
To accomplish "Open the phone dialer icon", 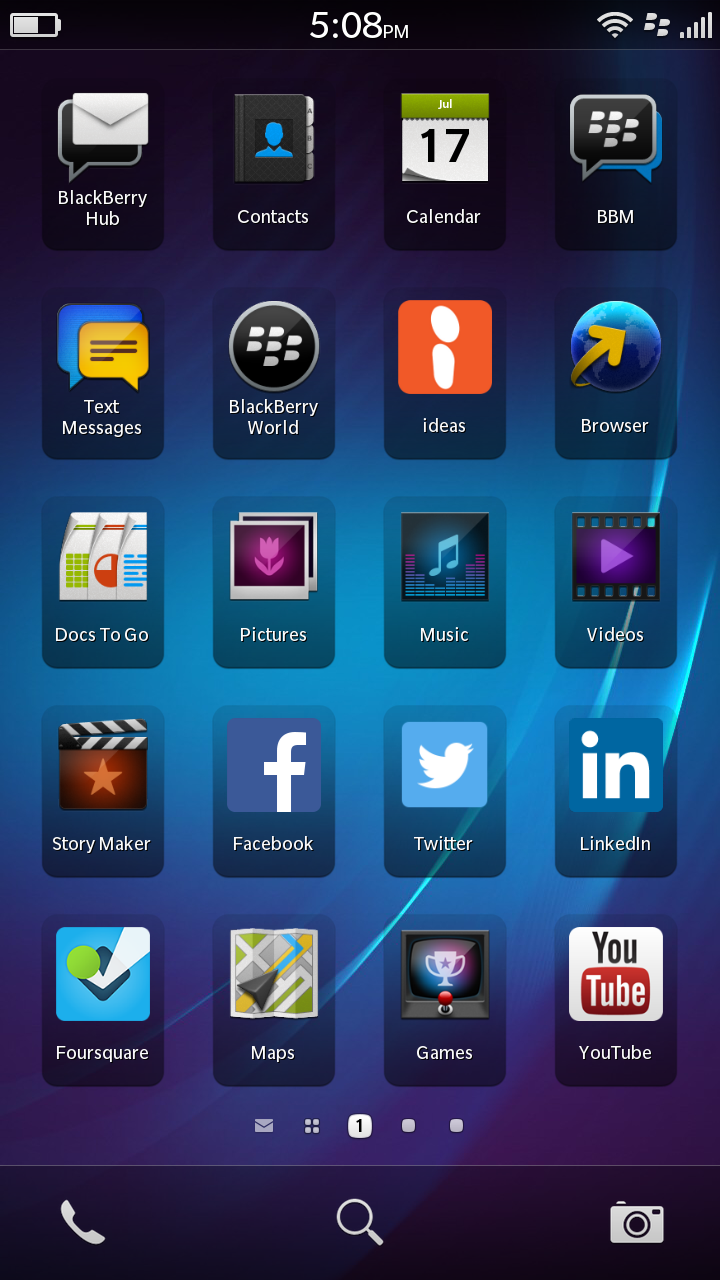I will click(x=82, y=1222).
